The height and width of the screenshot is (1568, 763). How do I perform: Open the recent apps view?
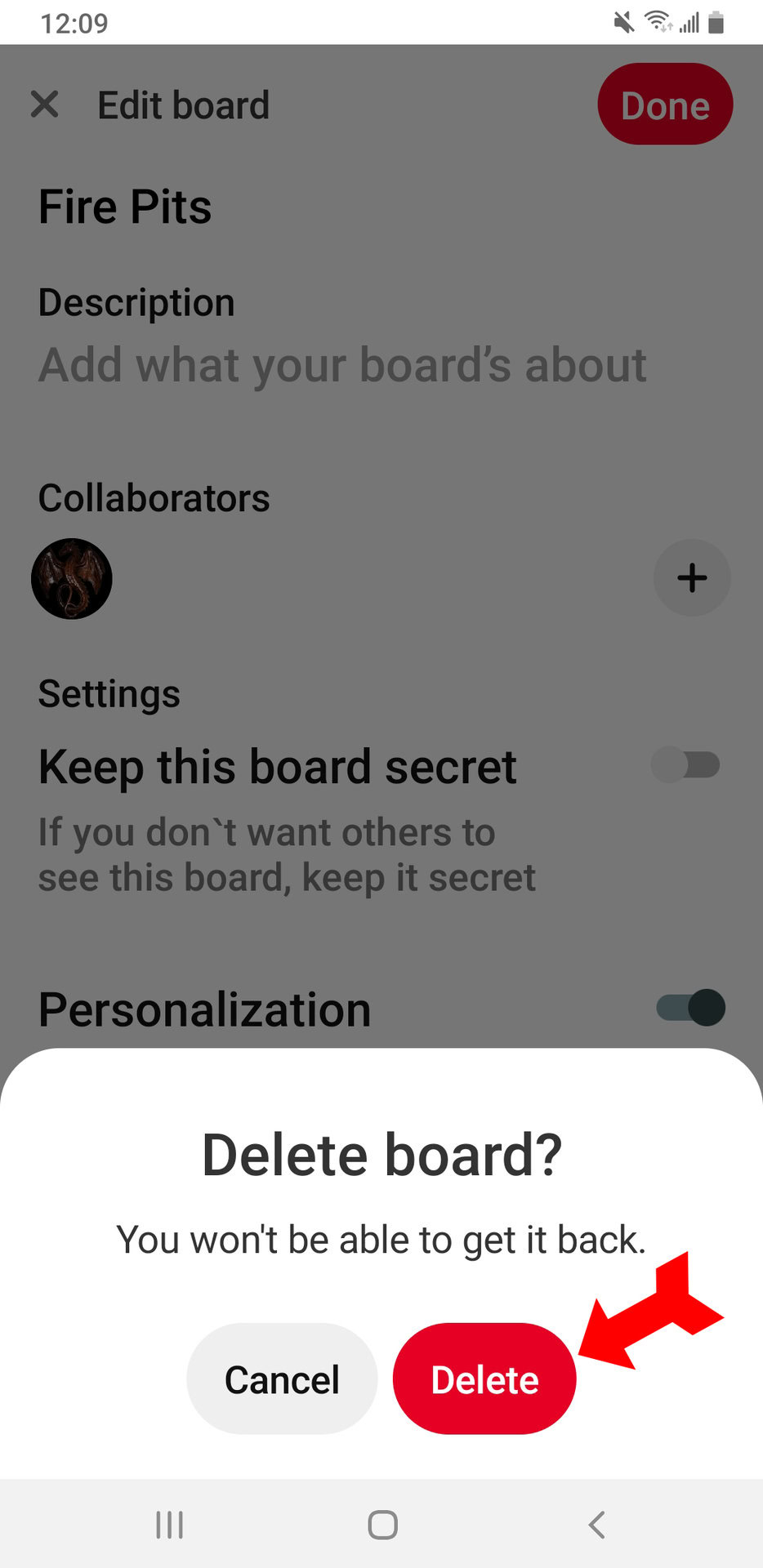tap(169, 1525)
